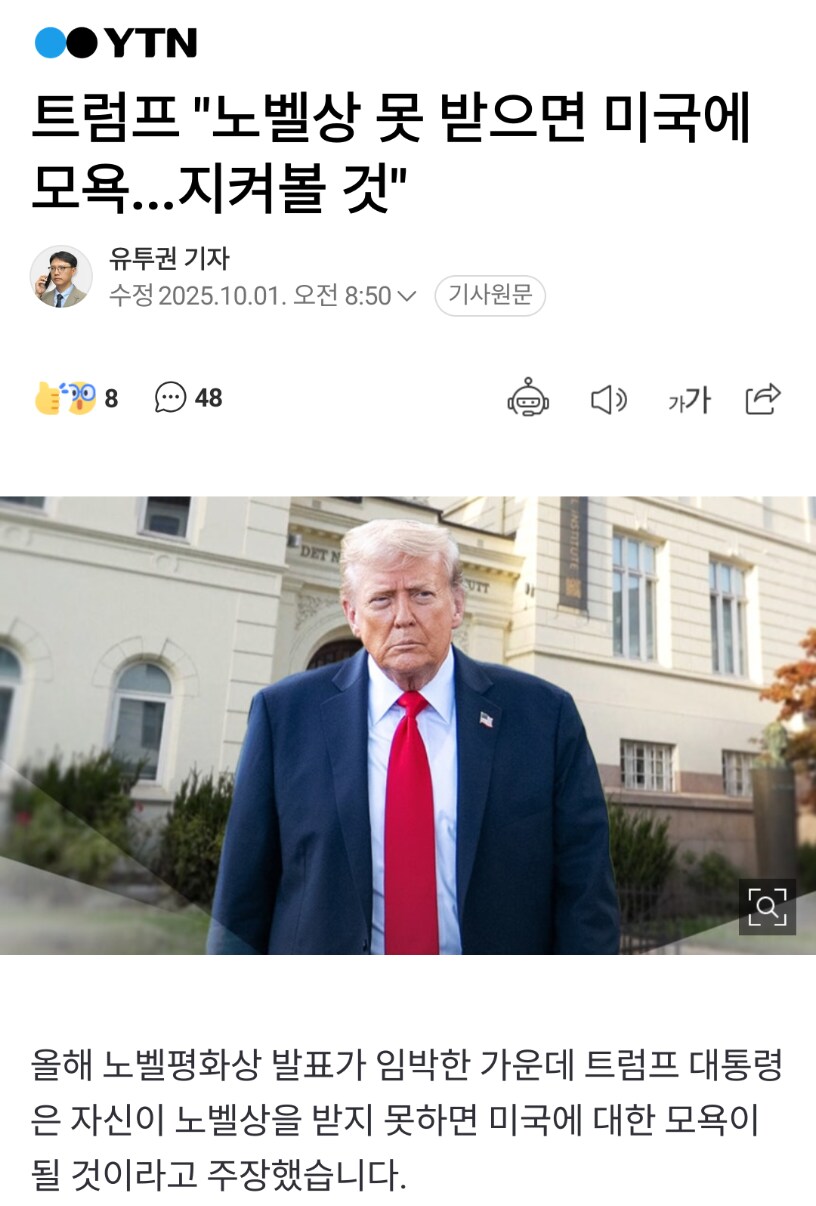Screen dimensions: 816x1206
Task: Change font size with 가가 icon
Action: 689,400
